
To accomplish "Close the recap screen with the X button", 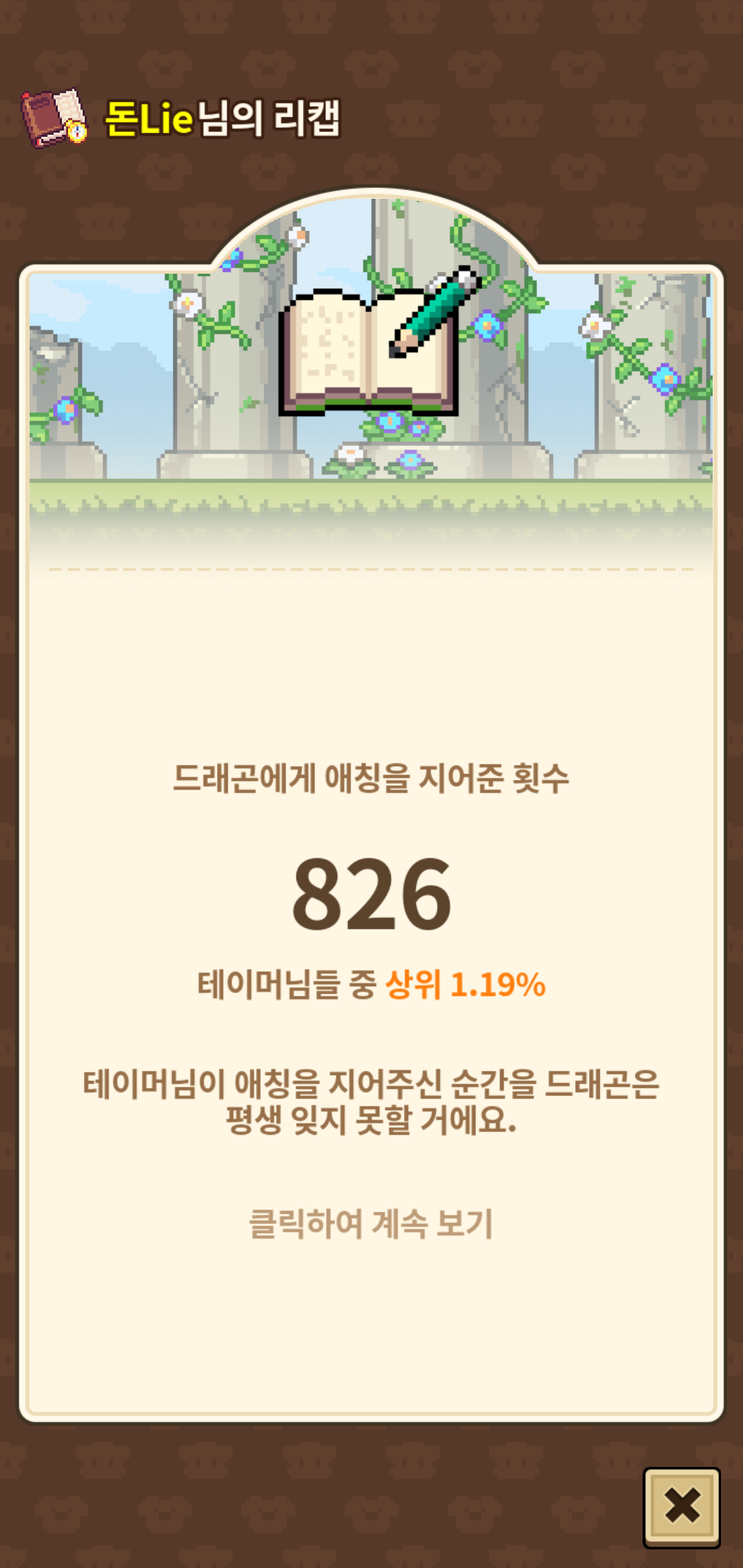I will [x=681, y=1506].
